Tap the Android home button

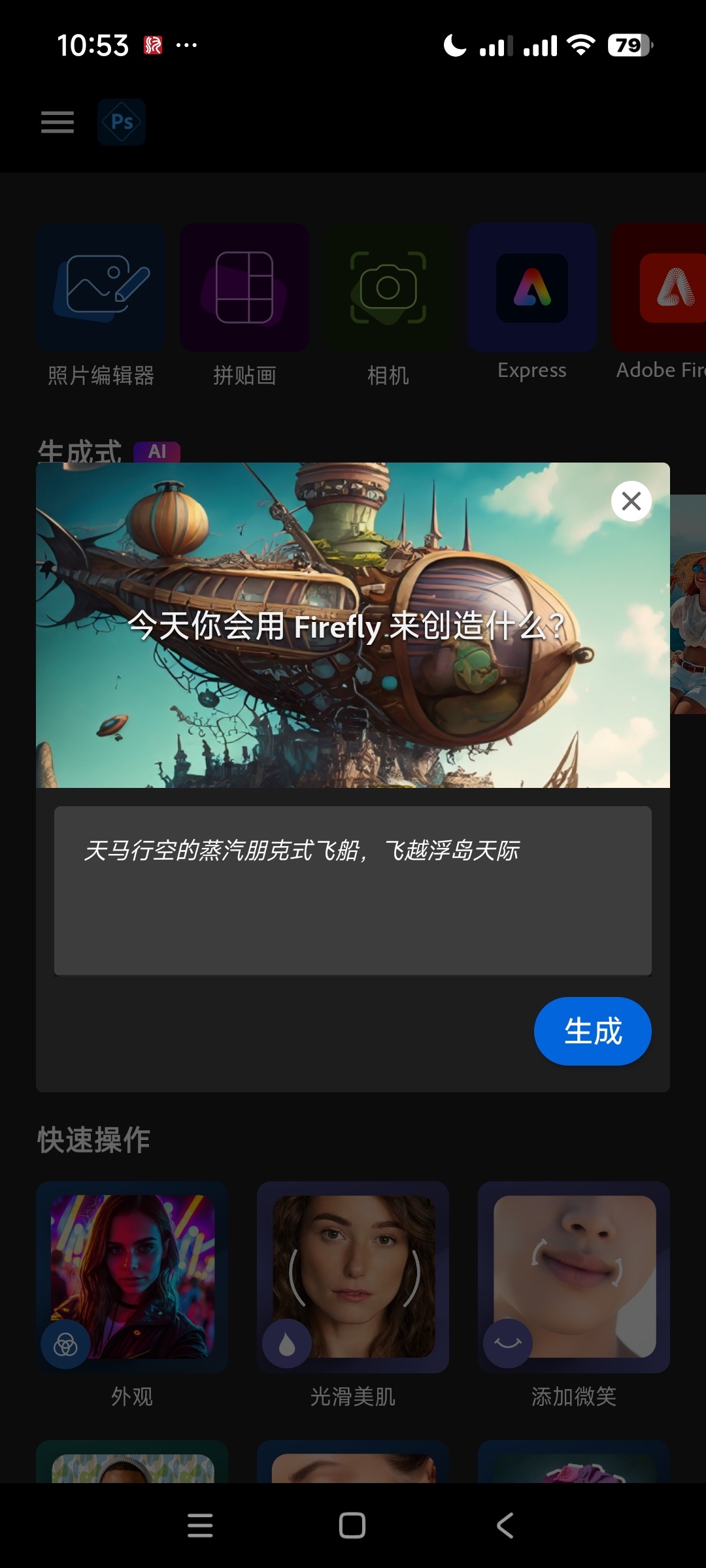[x=352, y=1524]
